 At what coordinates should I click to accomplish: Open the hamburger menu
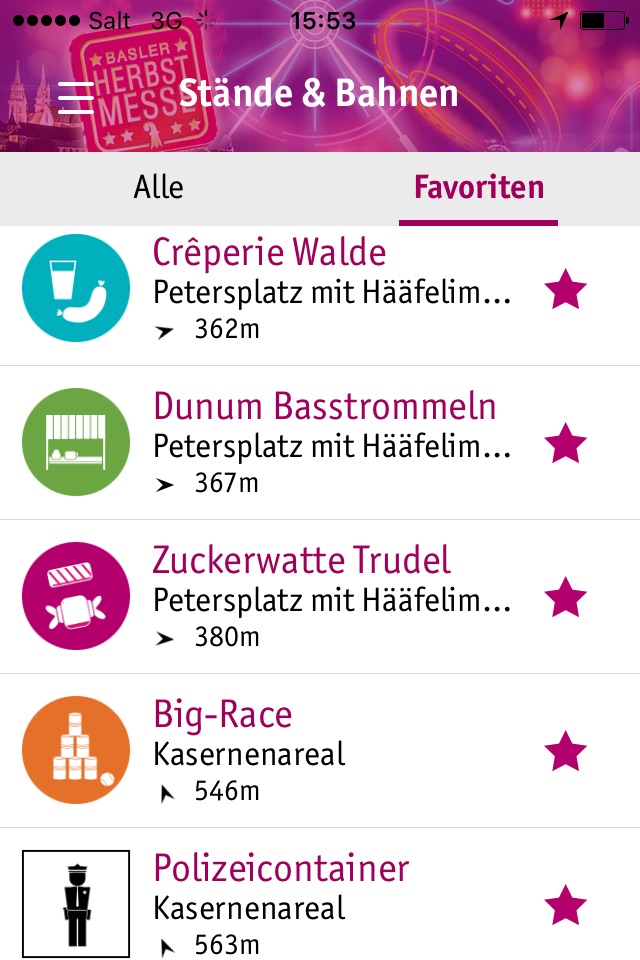(76, 96)
